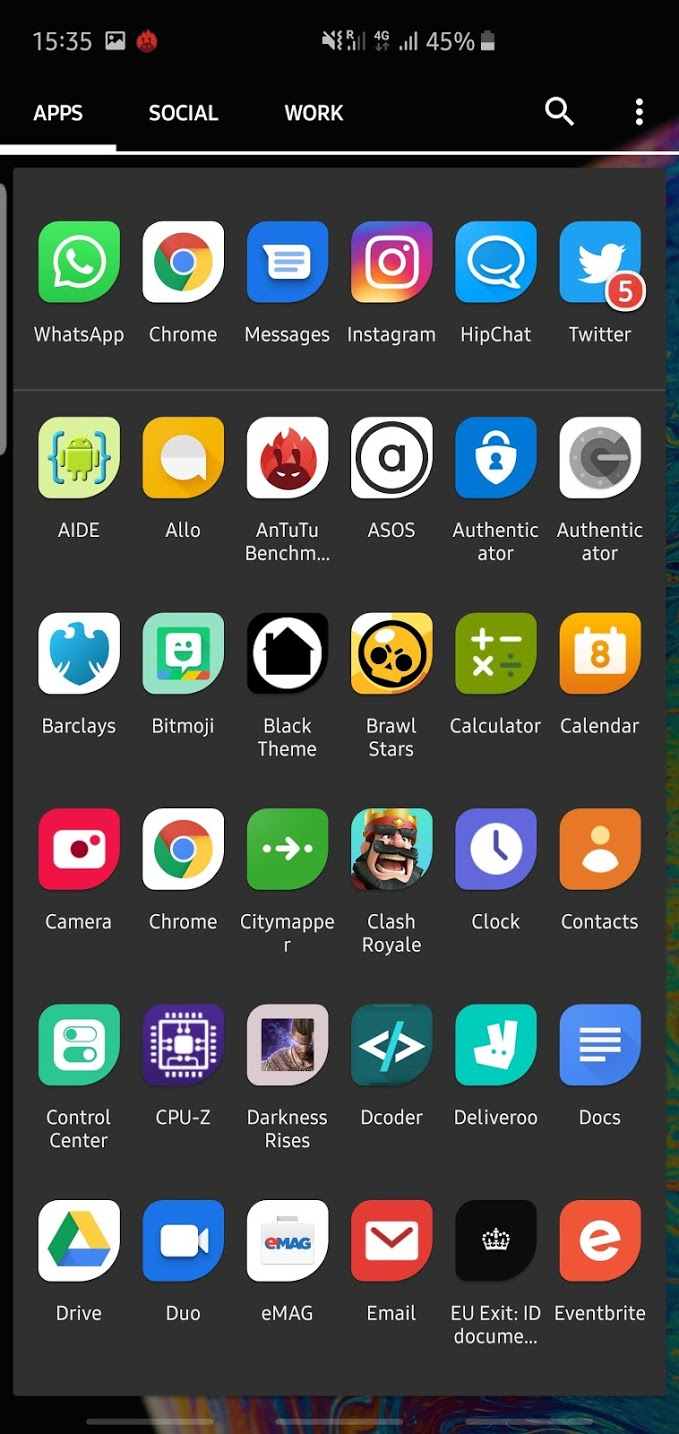Open Deliveroo
This screenshot has height=1434, width=679.
pos(496,1046)
